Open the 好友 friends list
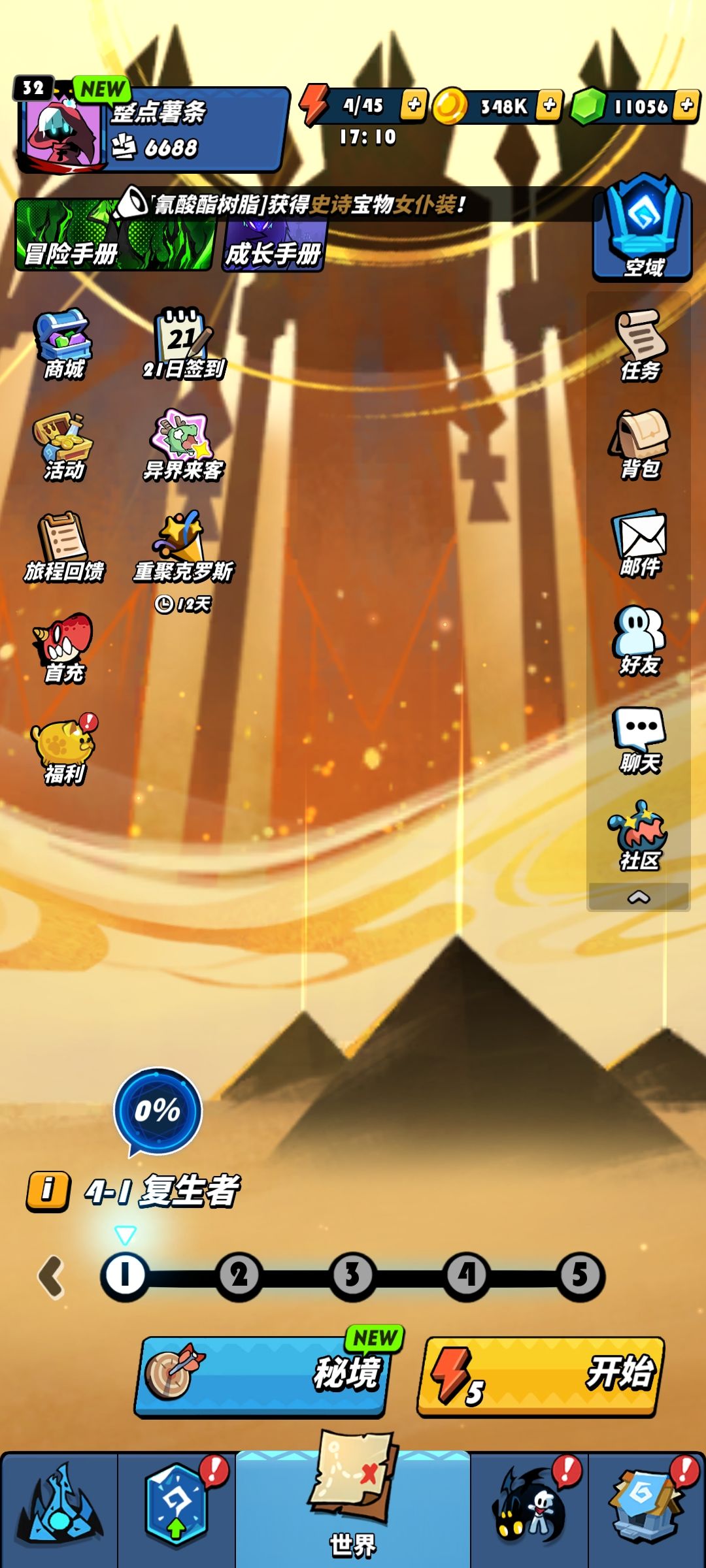Viewport: 706px width, 1568px height. (x=639, y=641)
